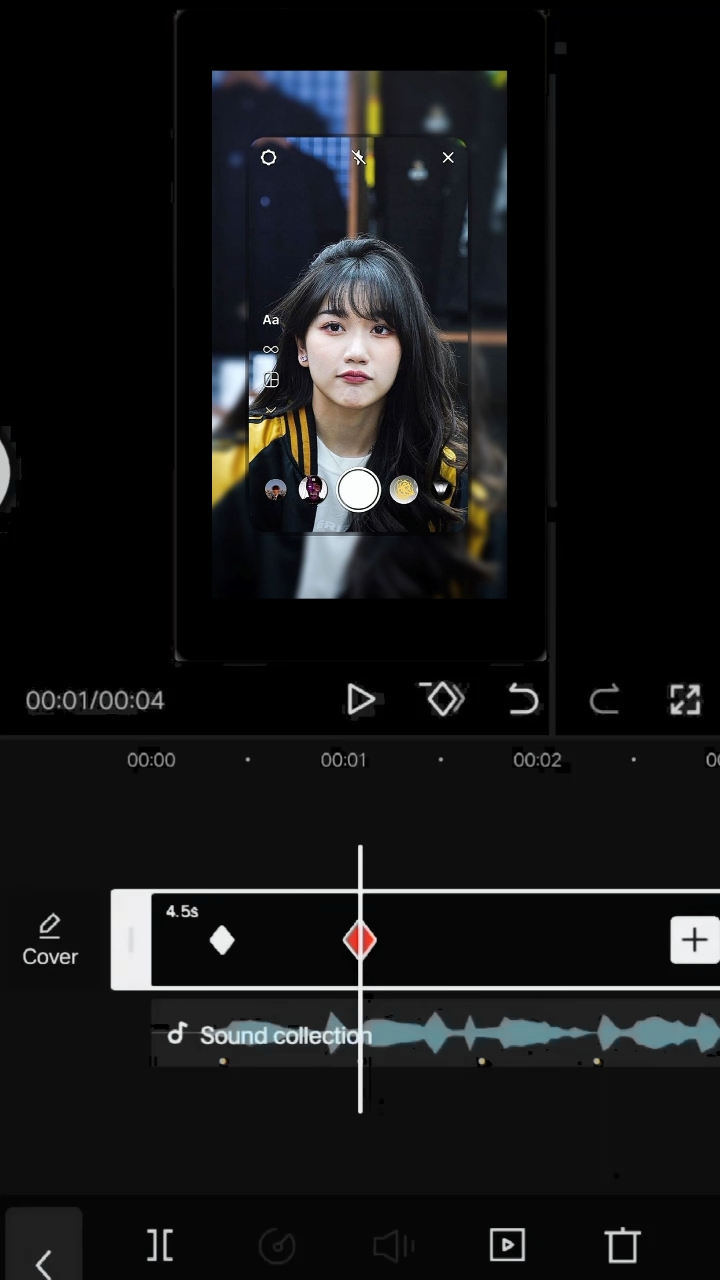Add a new clip with plus button
720x1280 pixels.
(x=694, y=940)
